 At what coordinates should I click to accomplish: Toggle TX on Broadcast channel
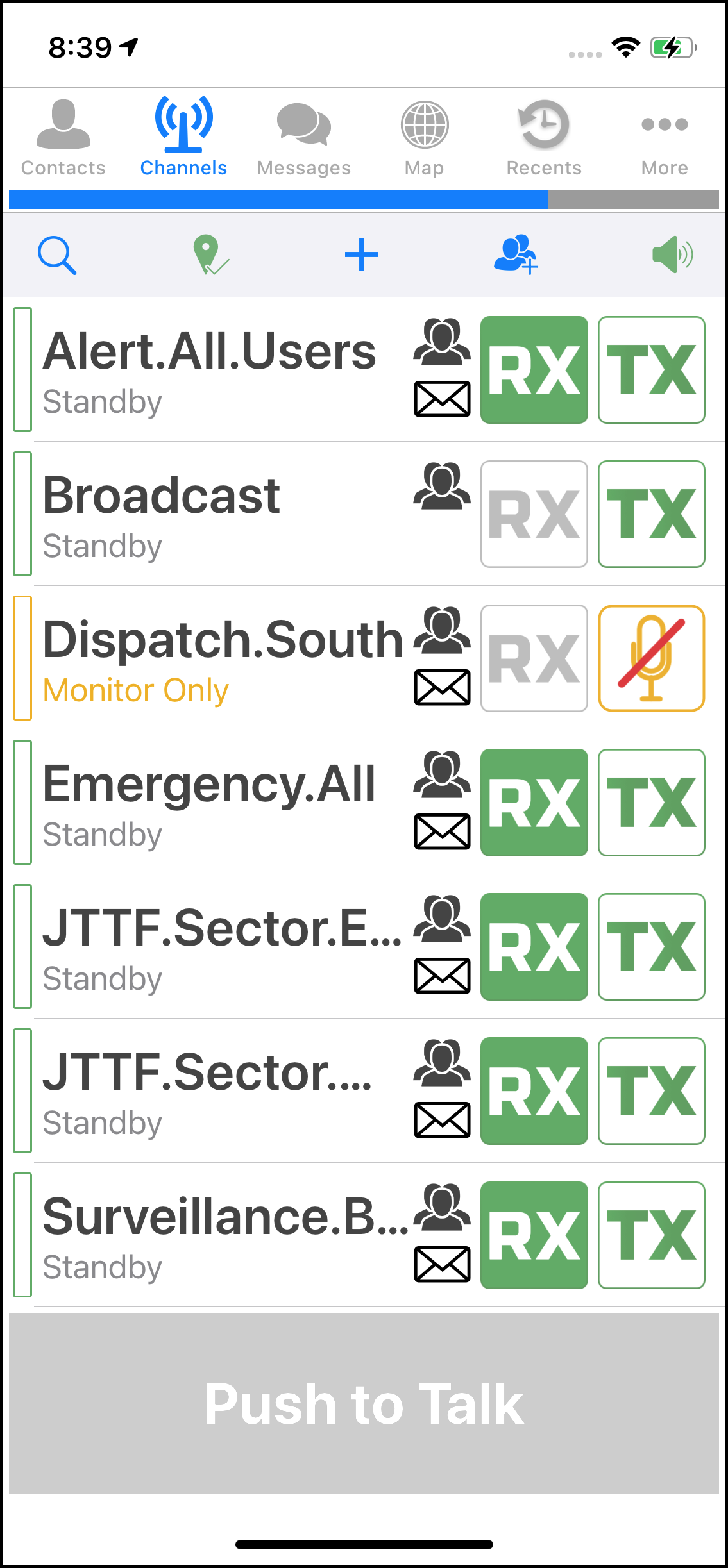tap(651, 514)
